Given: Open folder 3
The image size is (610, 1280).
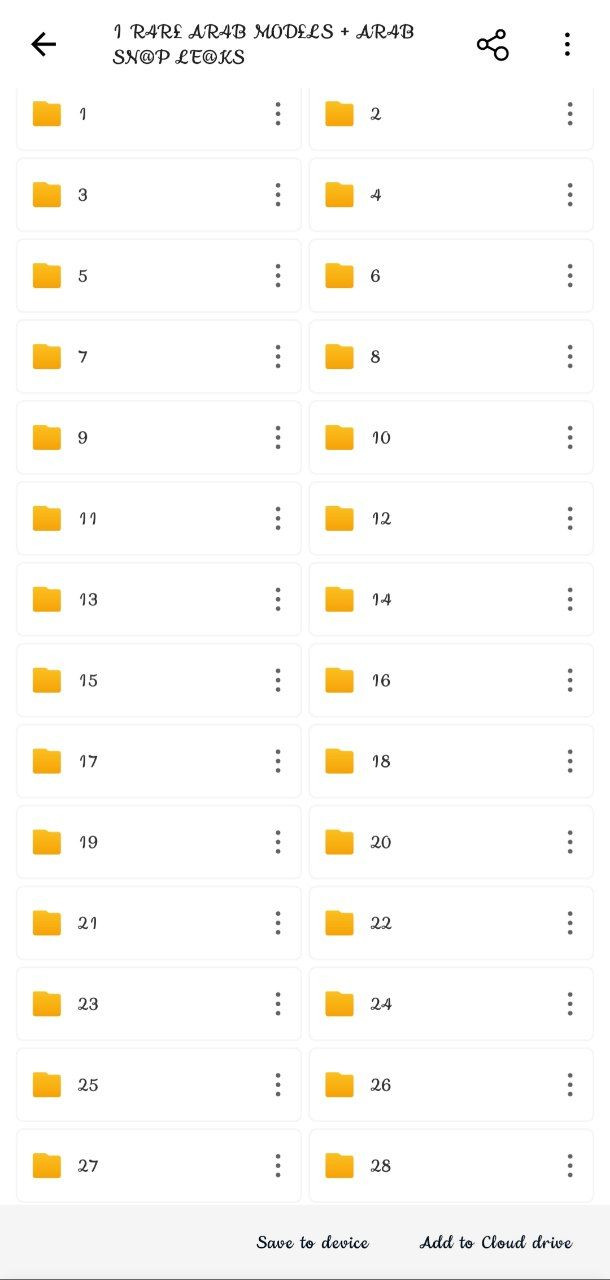Looking at the screenshot, I should 140,195.
